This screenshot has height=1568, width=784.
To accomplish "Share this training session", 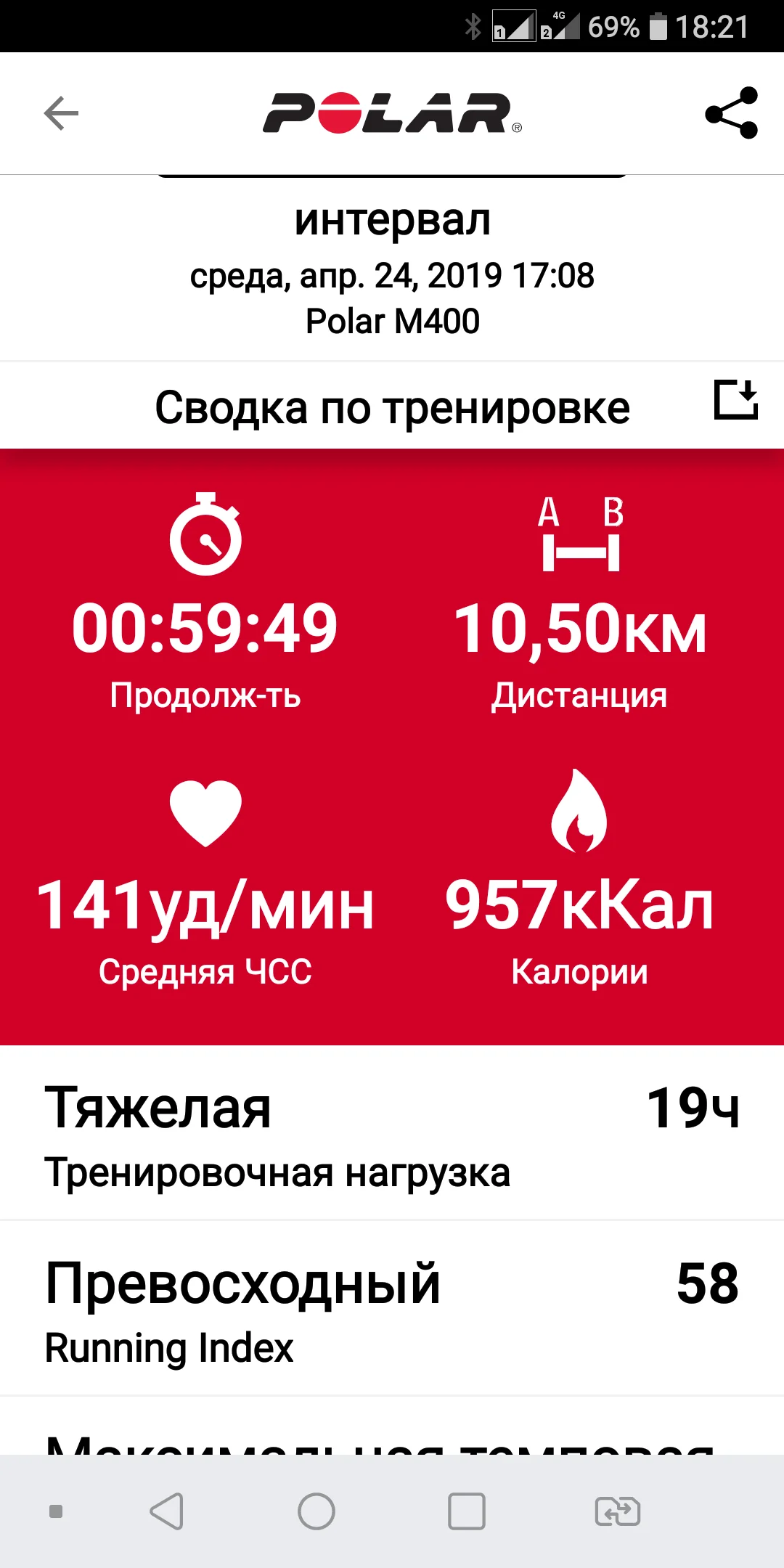I will coord(731,113).
